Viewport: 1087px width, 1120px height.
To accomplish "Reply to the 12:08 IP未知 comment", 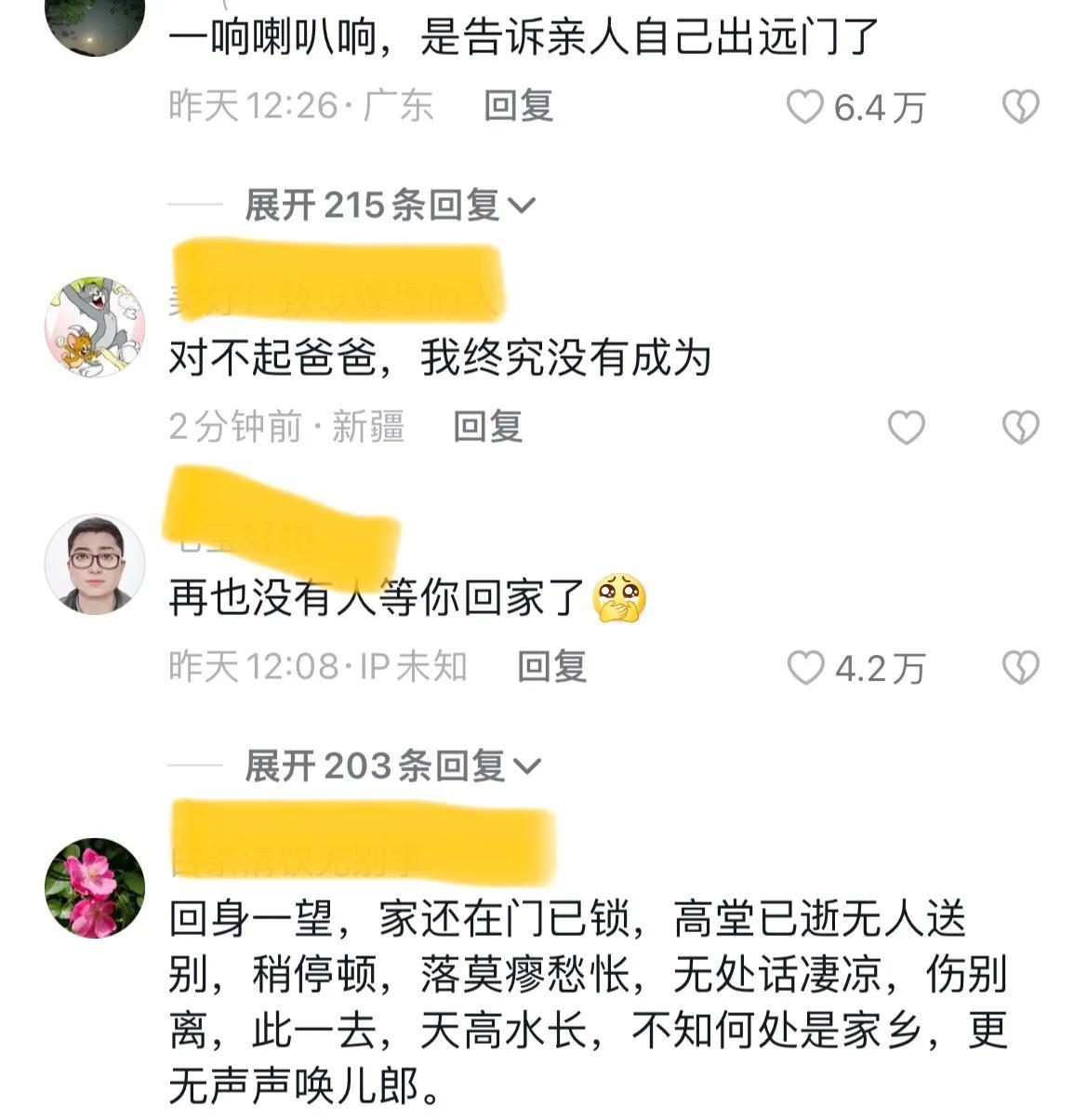I will (551, 667).
